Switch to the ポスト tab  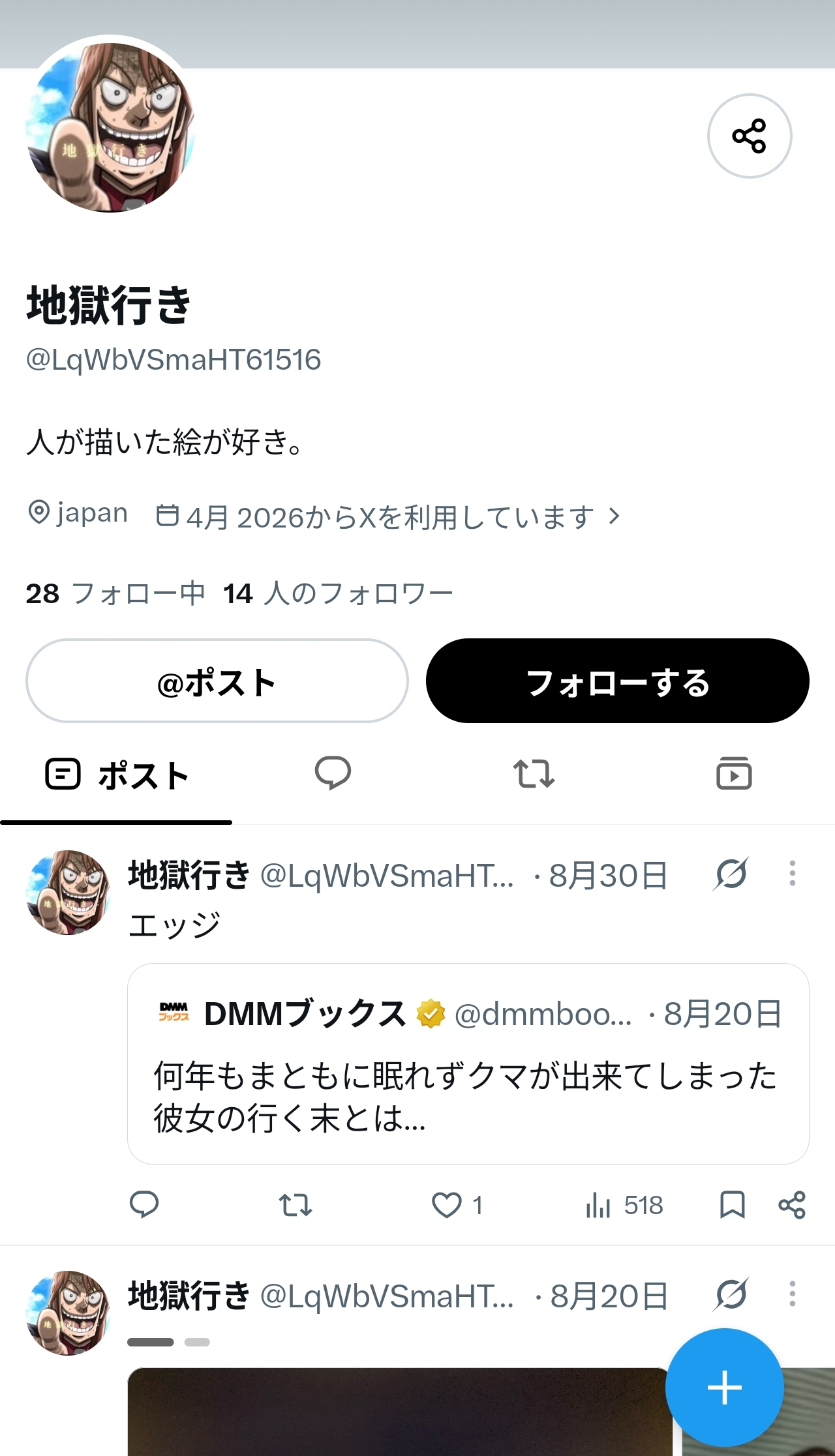coord(117,776)
